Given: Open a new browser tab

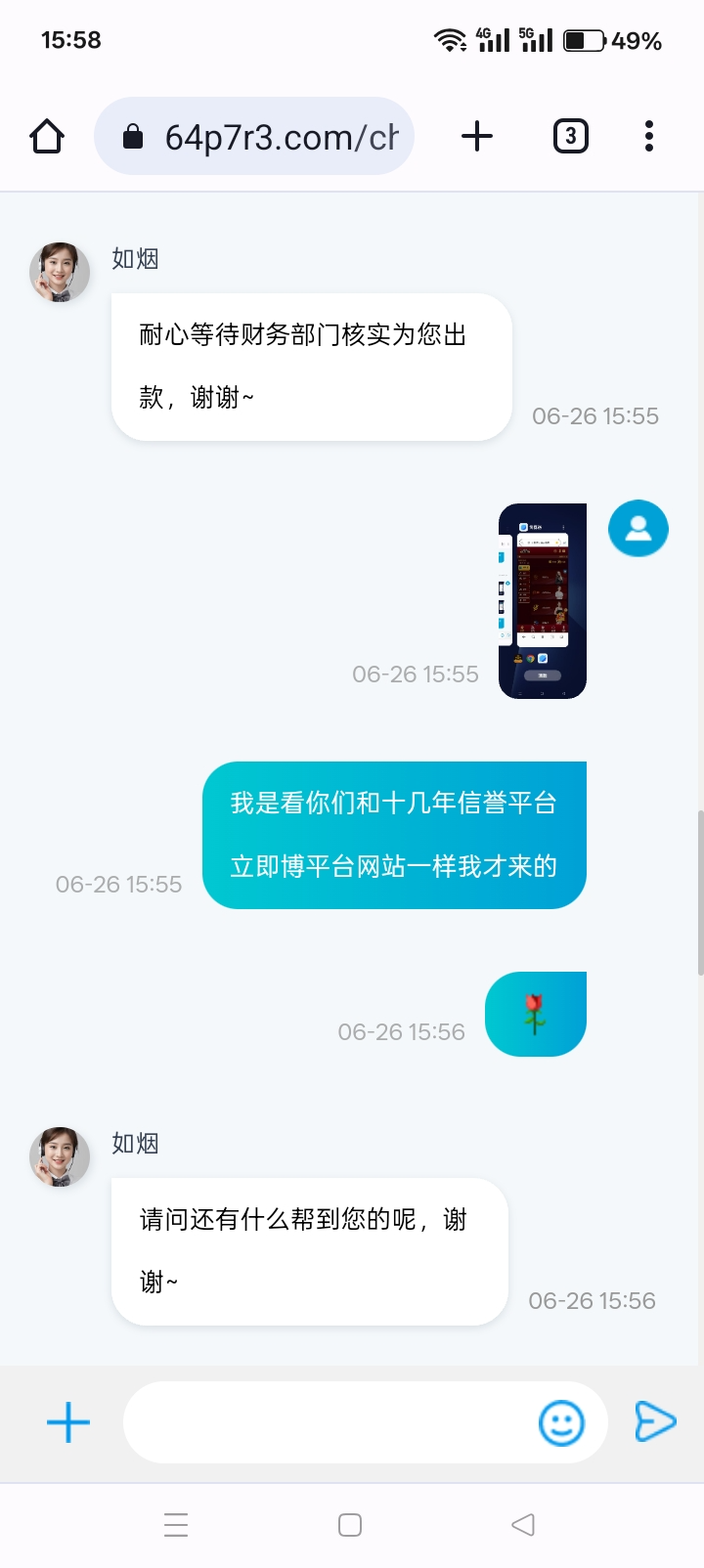Looking at the screenshot, I should [x=476, y=136].
